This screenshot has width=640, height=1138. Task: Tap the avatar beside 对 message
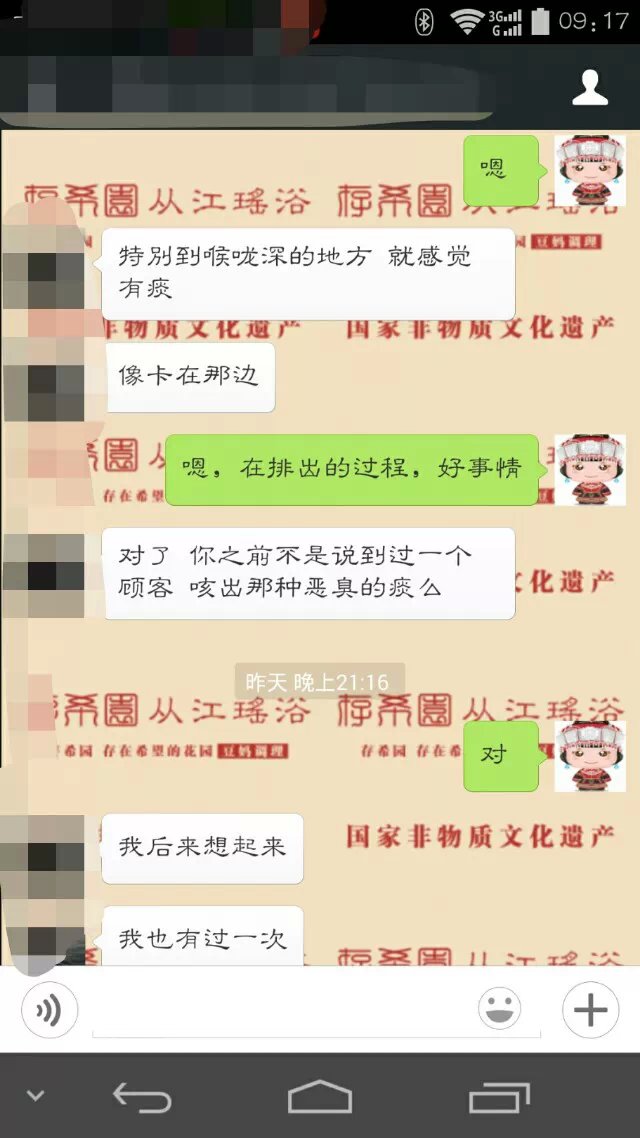click(590, 756)
